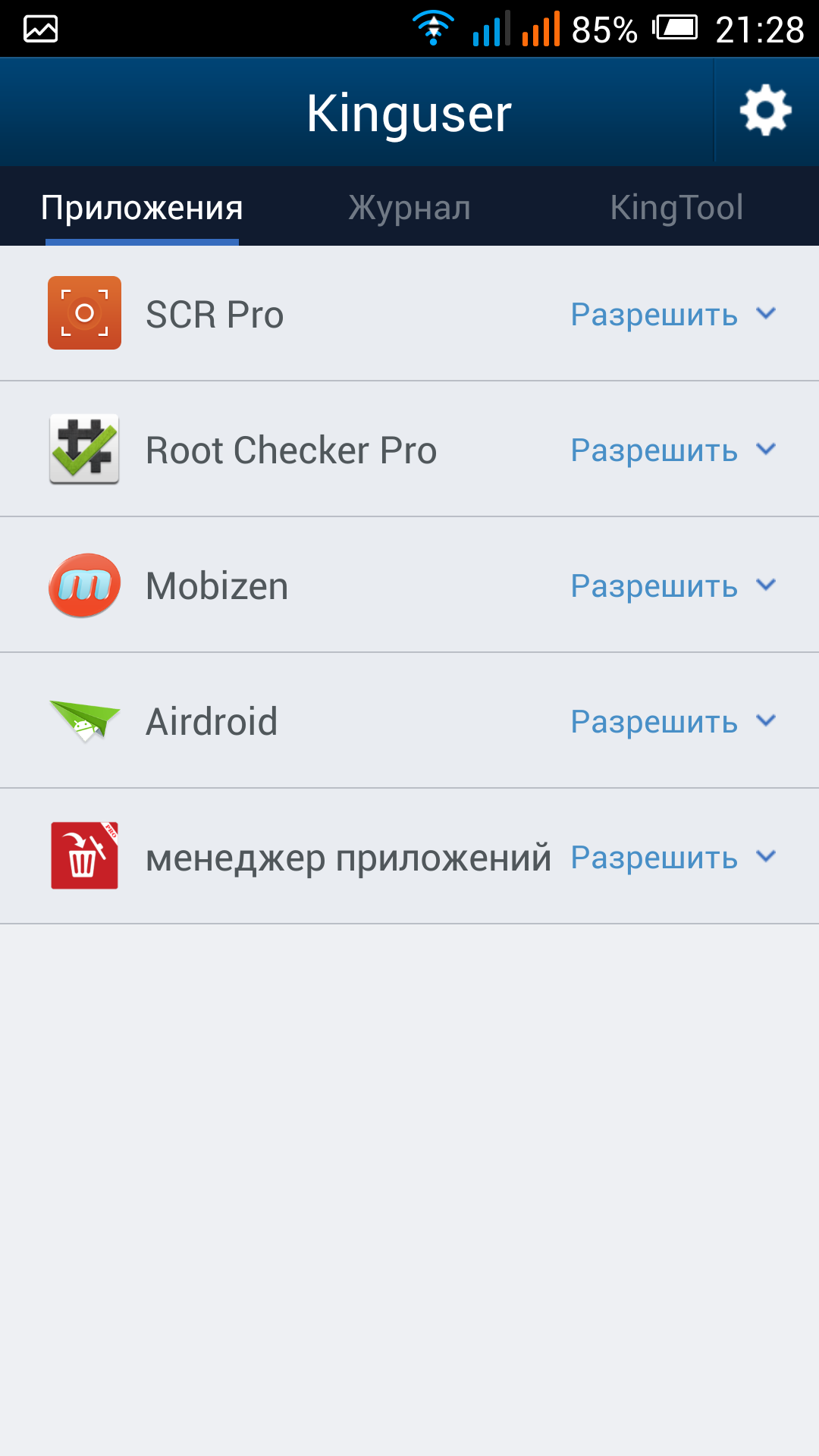The width and height of the screenshot is (819, 1456).
Task: Open Airdroid Разрешить dropdown
Action: [673, 721]
